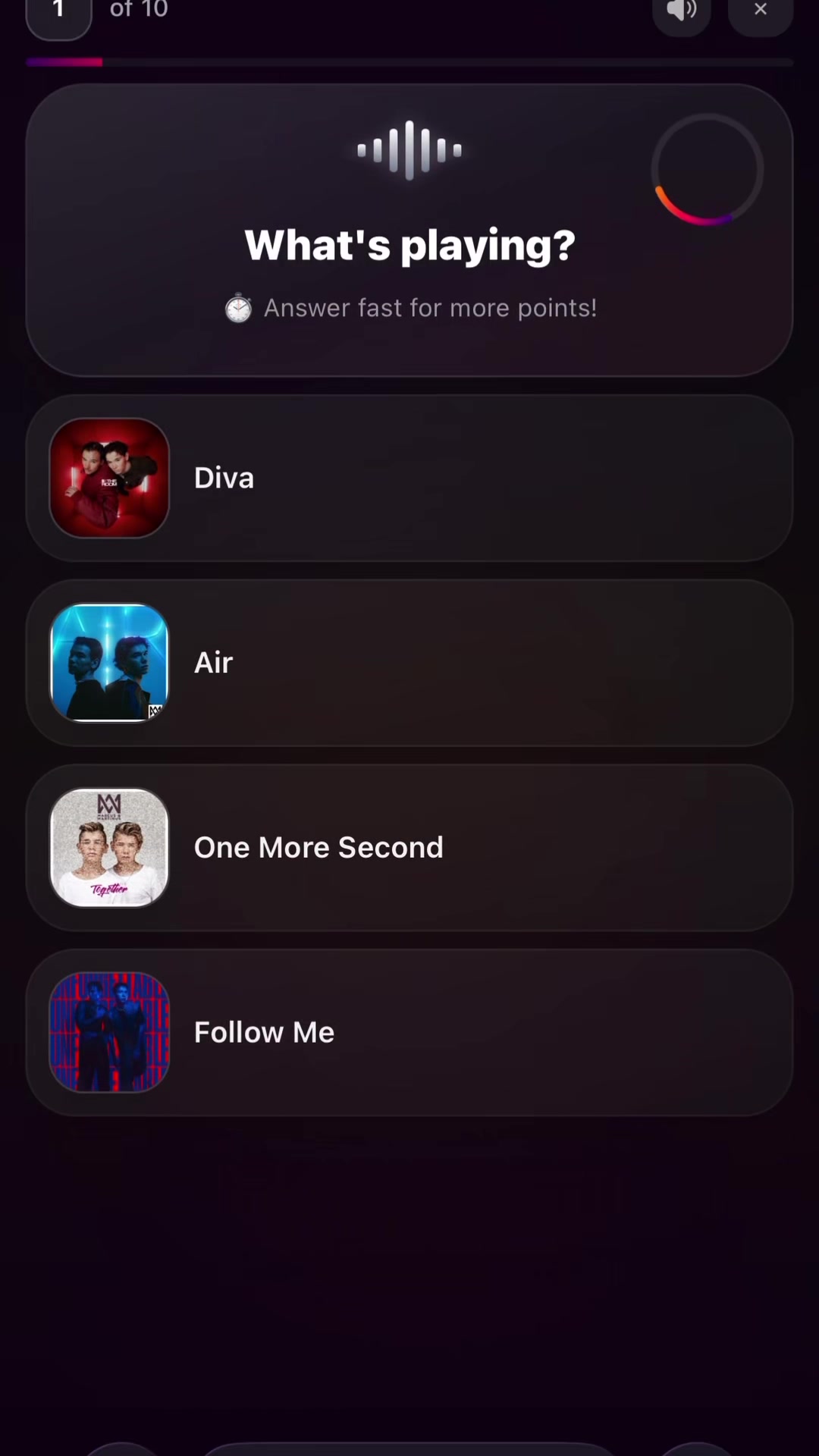This screenshot has width=819, height=1456.
Task: Select Air as the playing song
Action: [409, 663]
